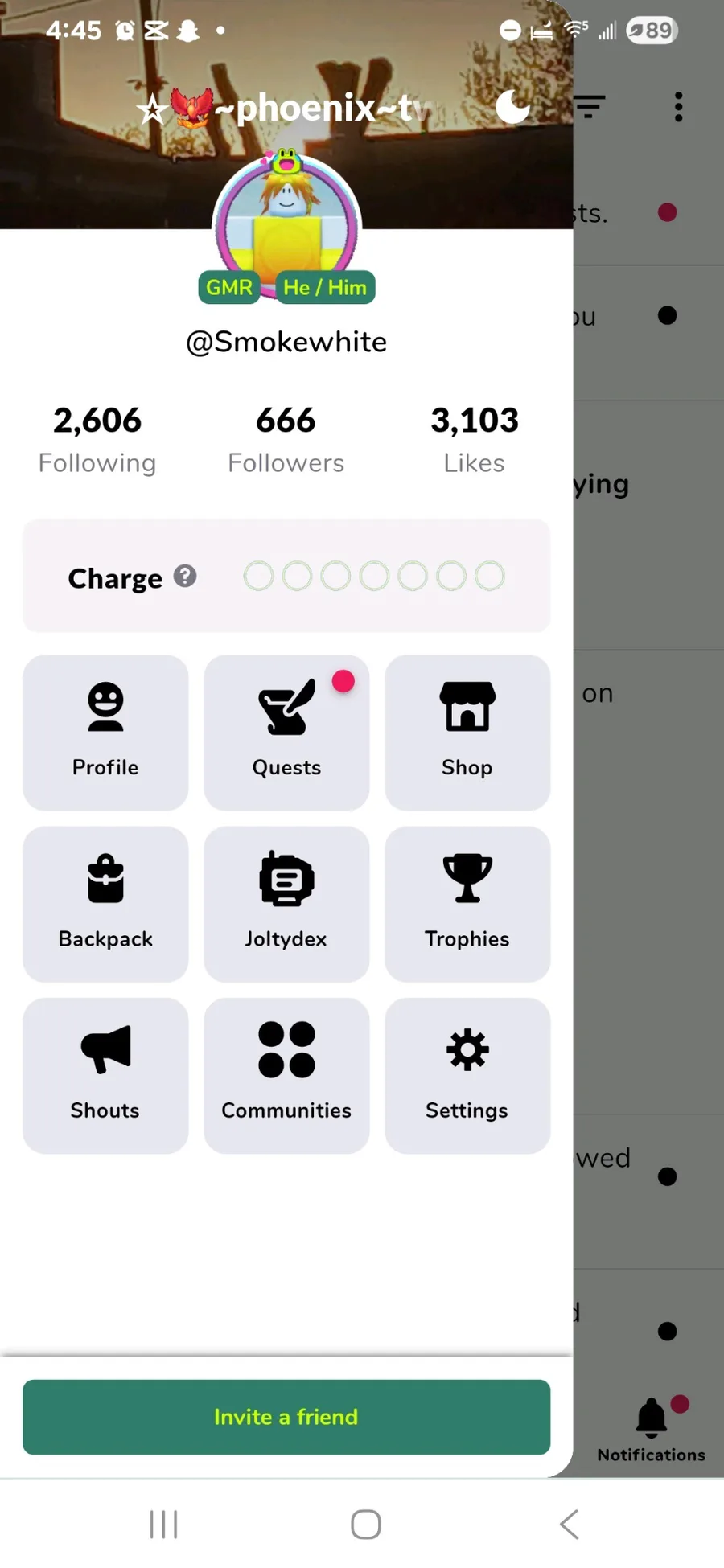View Trophies
Image resolution: width=724 pixels, height=1568 pixels.
[x=467, y=904]
